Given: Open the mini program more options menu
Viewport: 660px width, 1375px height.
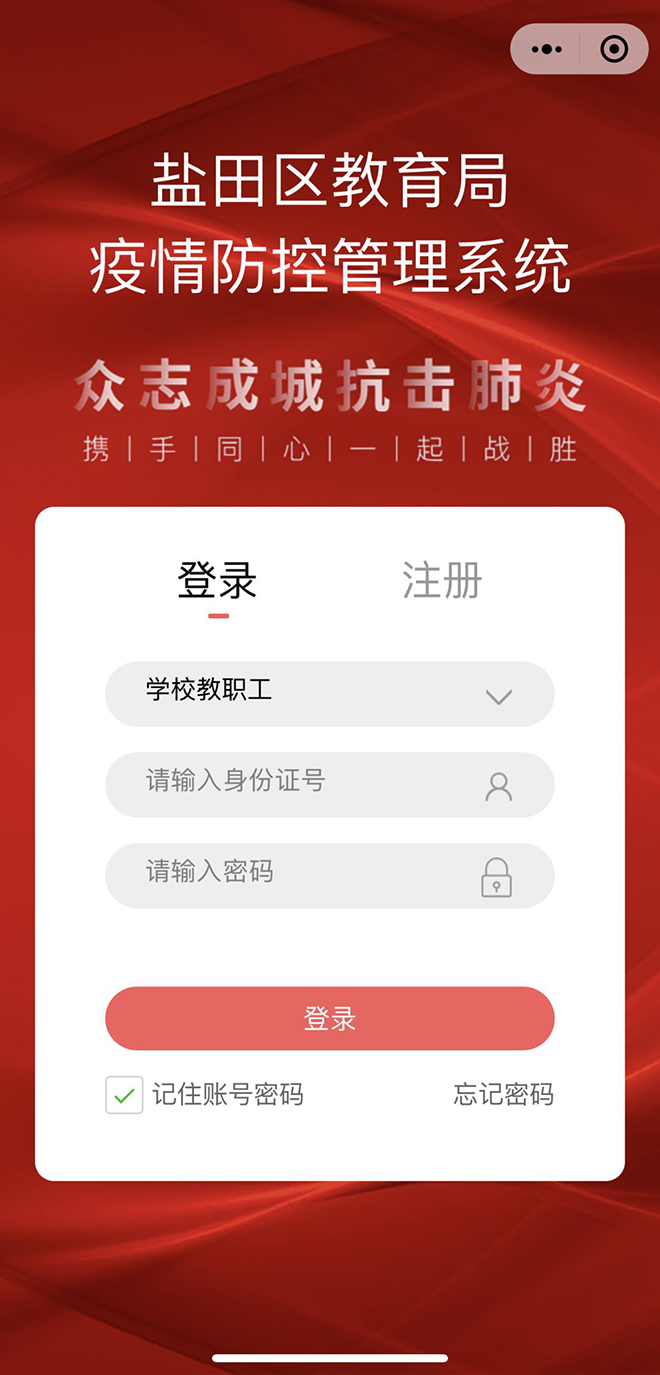Looking at the screenshot, I should click(x=547, y=49).
